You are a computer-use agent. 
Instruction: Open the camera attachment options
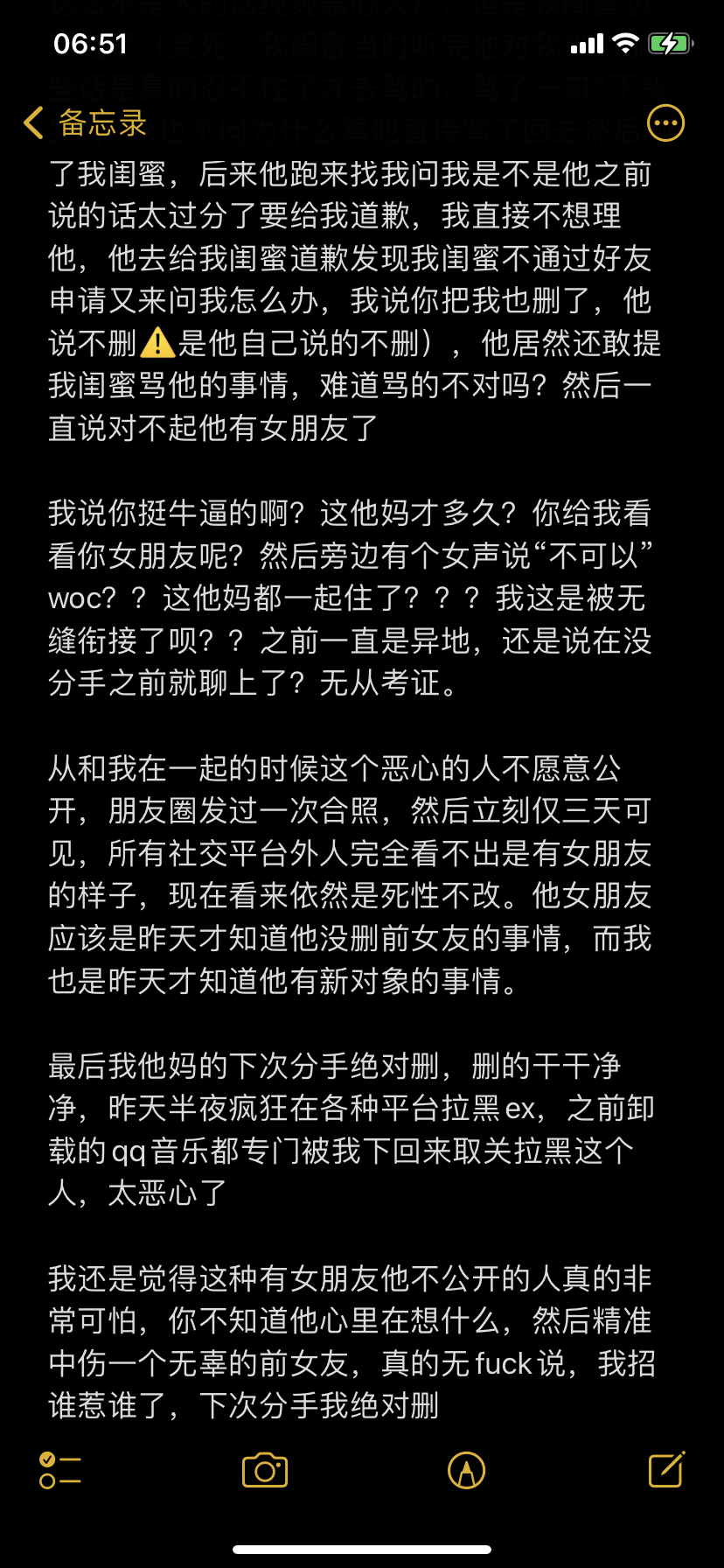265,1470
